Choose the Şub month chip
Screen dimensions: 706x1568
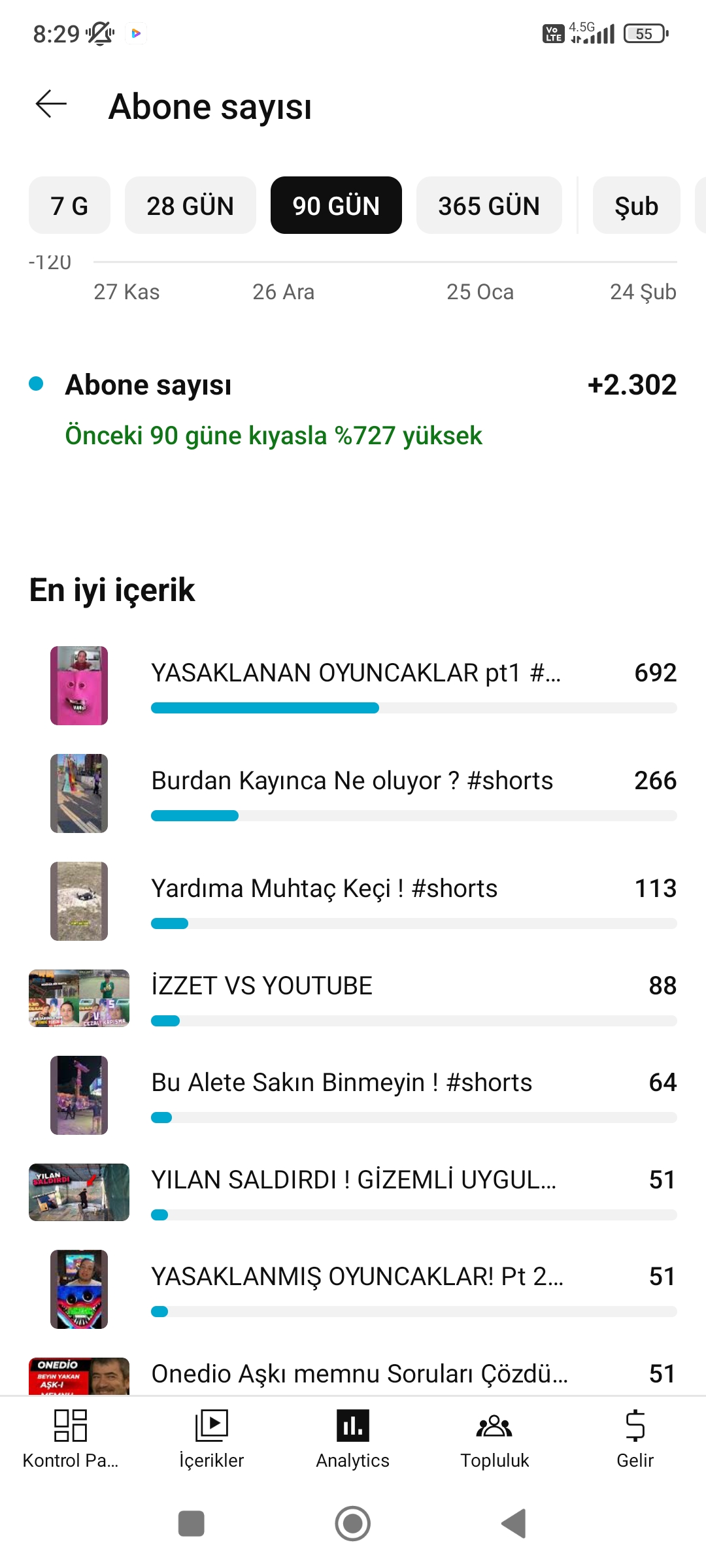click(636, 206)
